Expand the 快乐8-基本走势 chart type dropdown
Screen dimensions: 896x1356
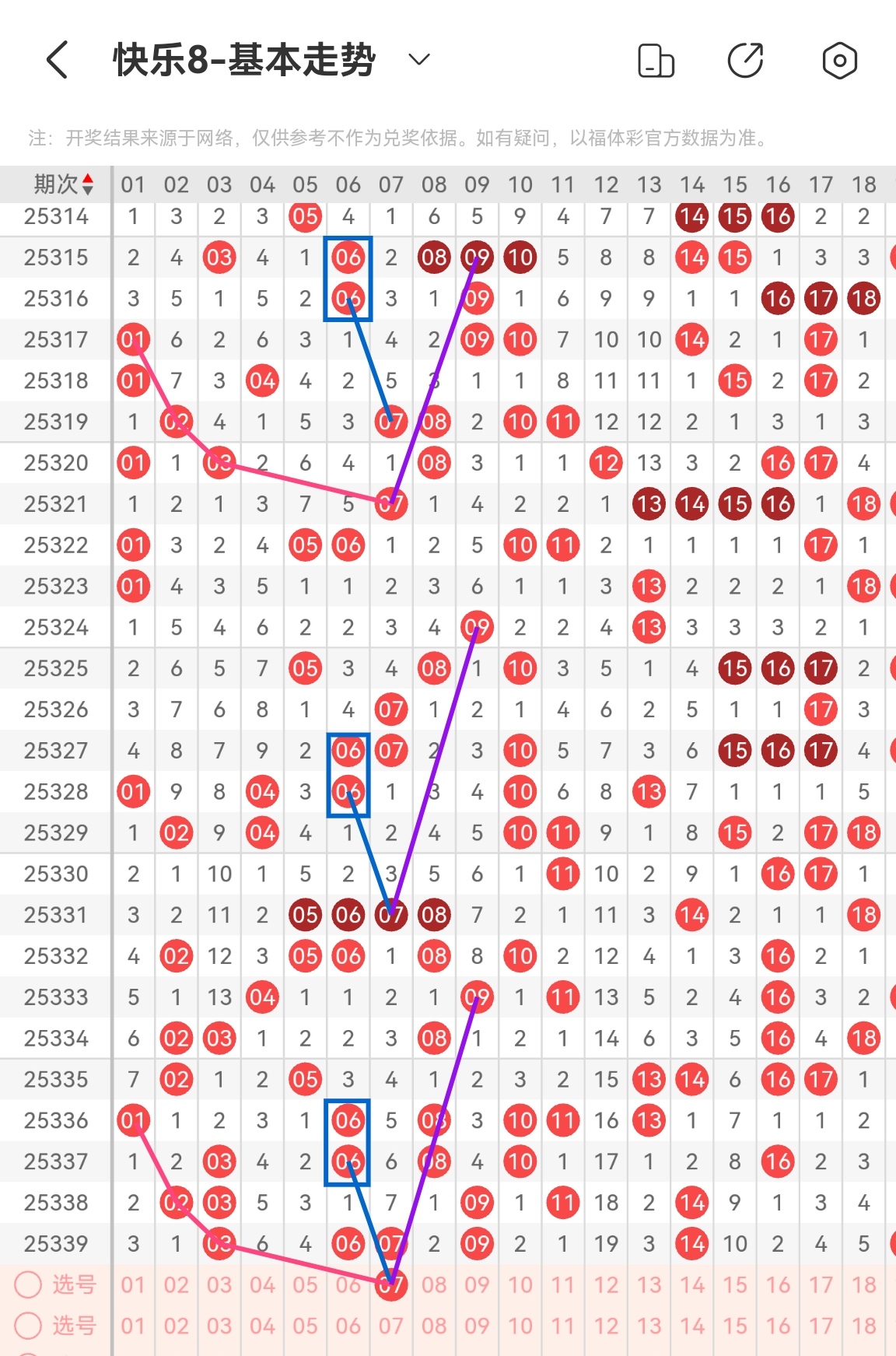pos(419,60)
